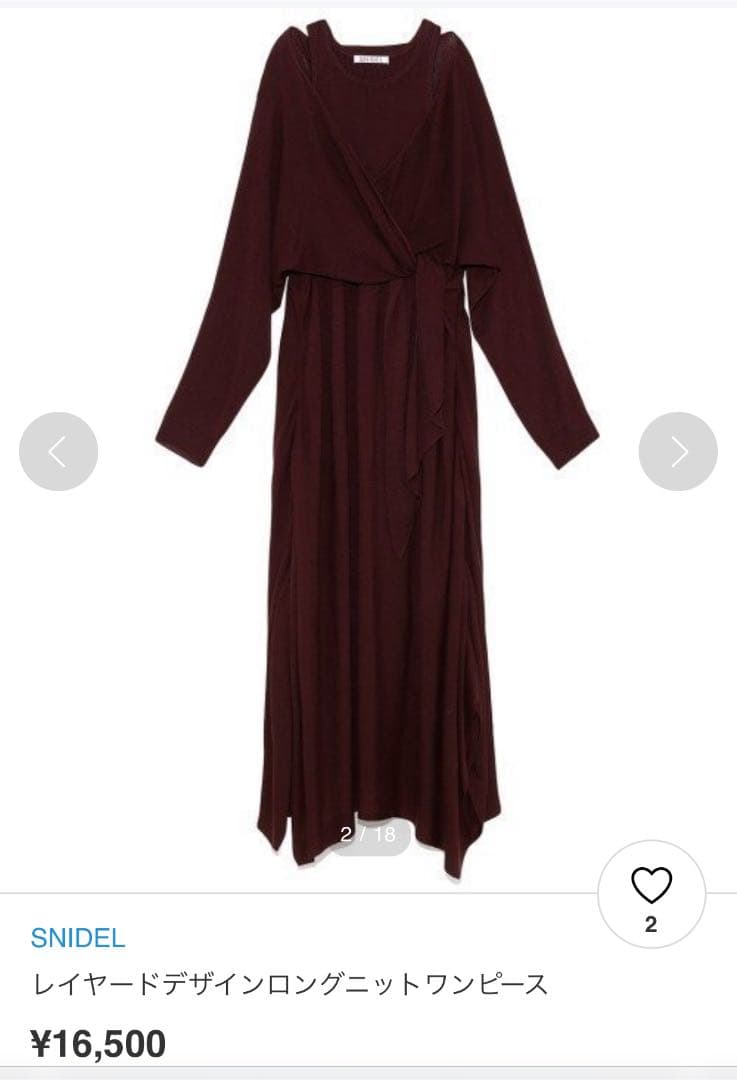Open the SNIDEL brand link

pyautogui.click(x=78, y=939)
